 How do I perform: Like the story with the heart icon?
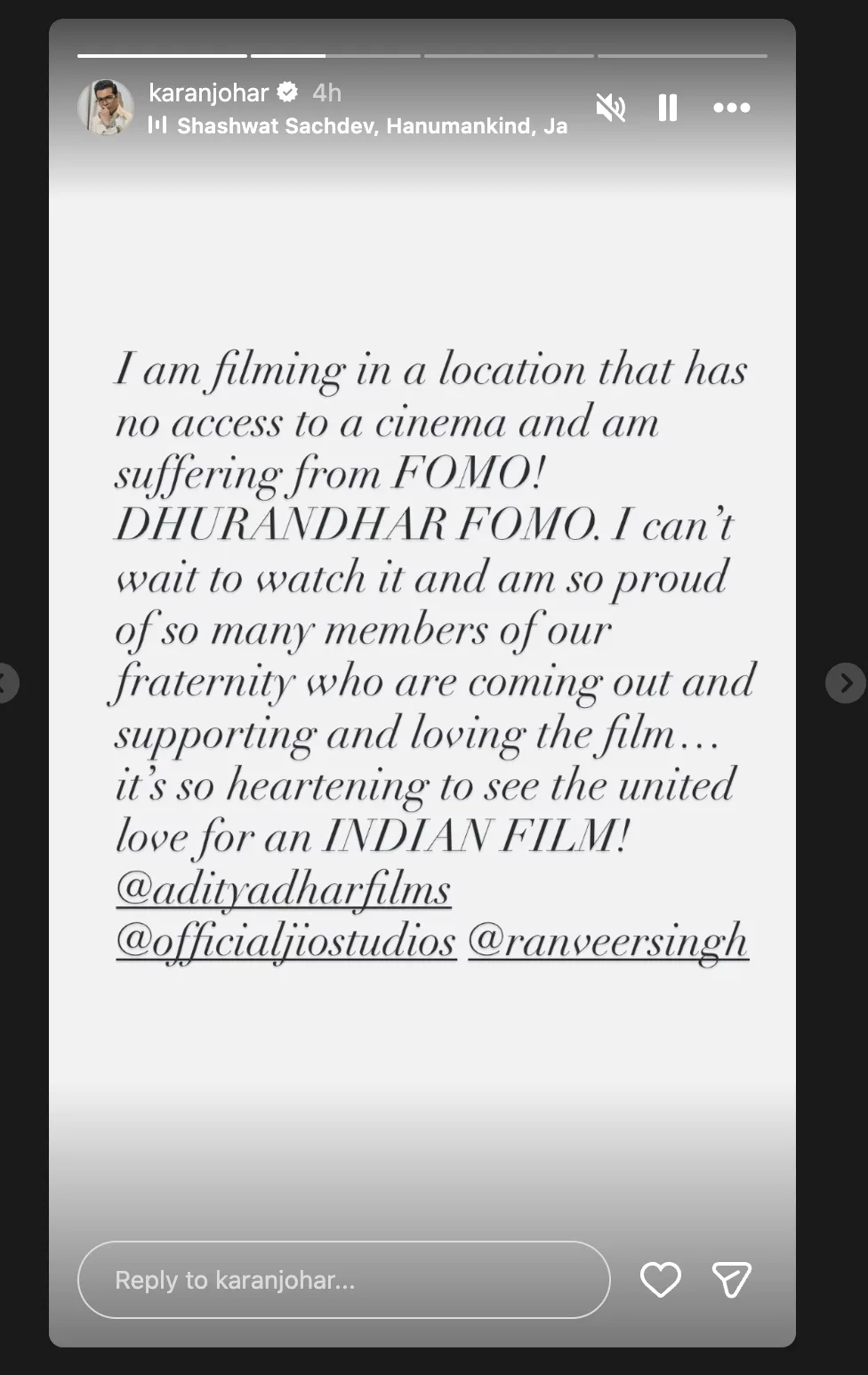pos(660,1280)
